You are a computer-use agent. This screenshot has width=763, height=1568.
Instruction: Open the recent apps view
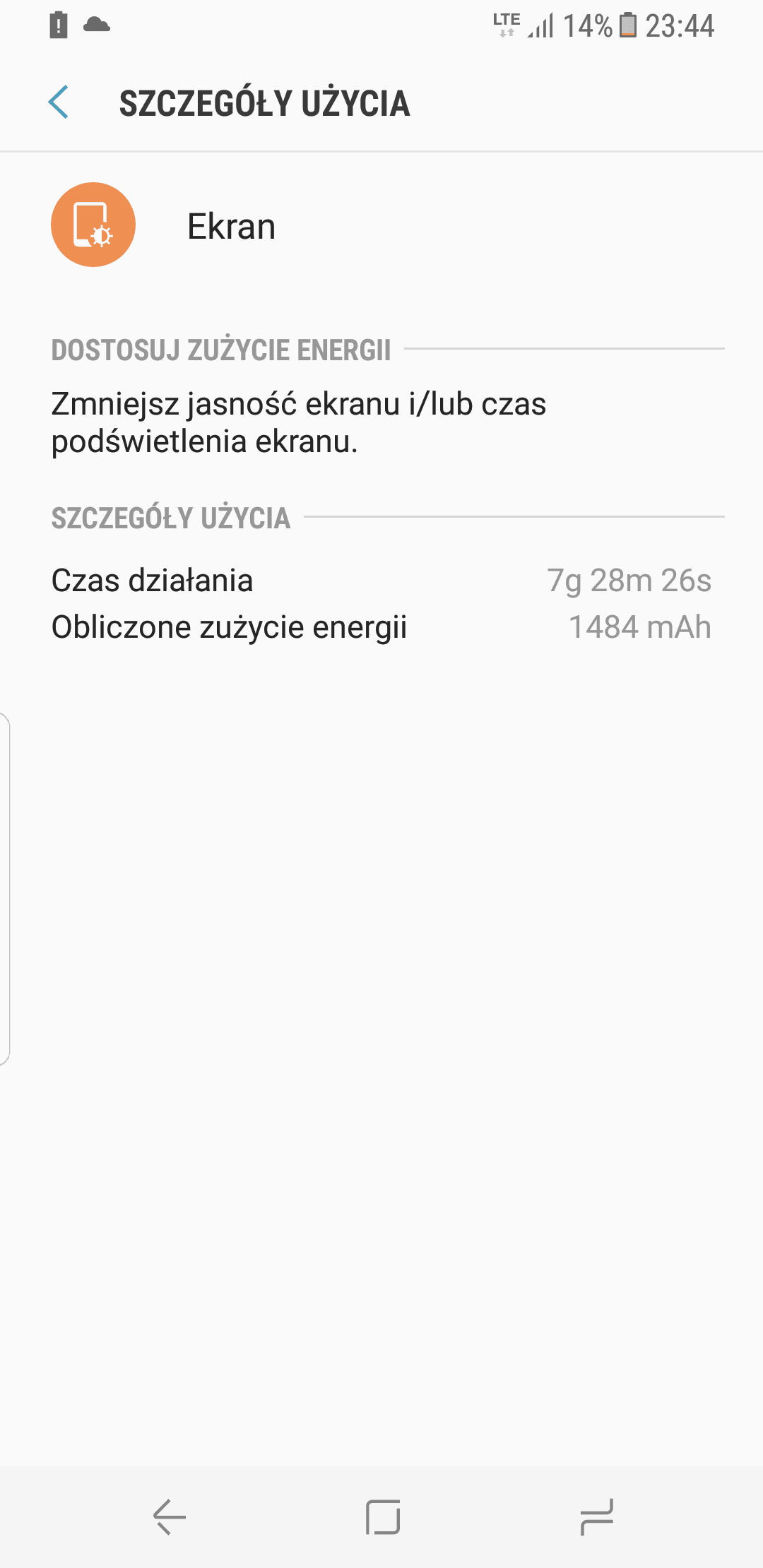pos(597,1516)
